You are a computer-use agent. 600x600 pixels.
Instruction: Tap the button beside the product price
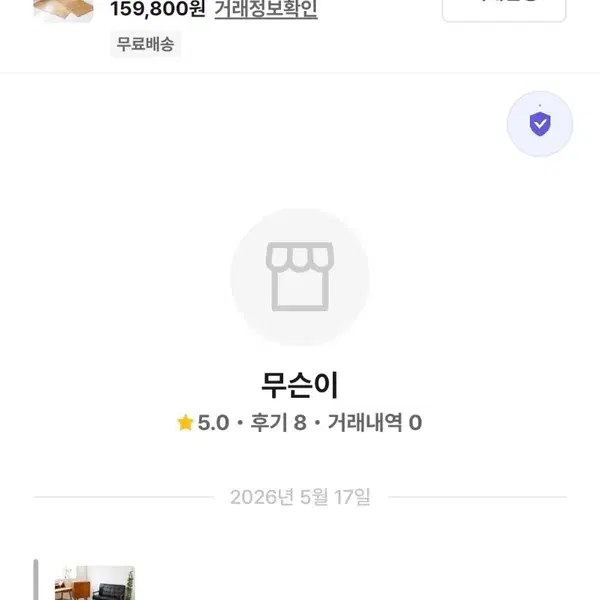coord(504,10)
